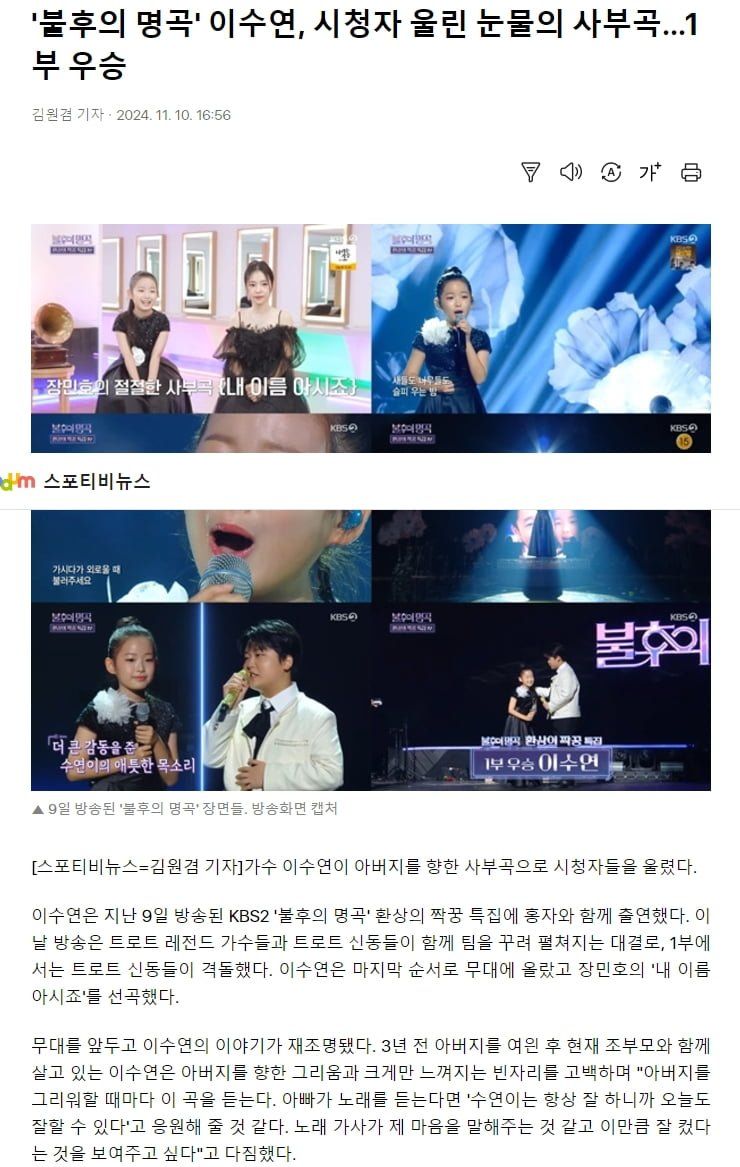The width and height of the screenshot is (740, 1167).
Task: Print this article
Action: 691,172
